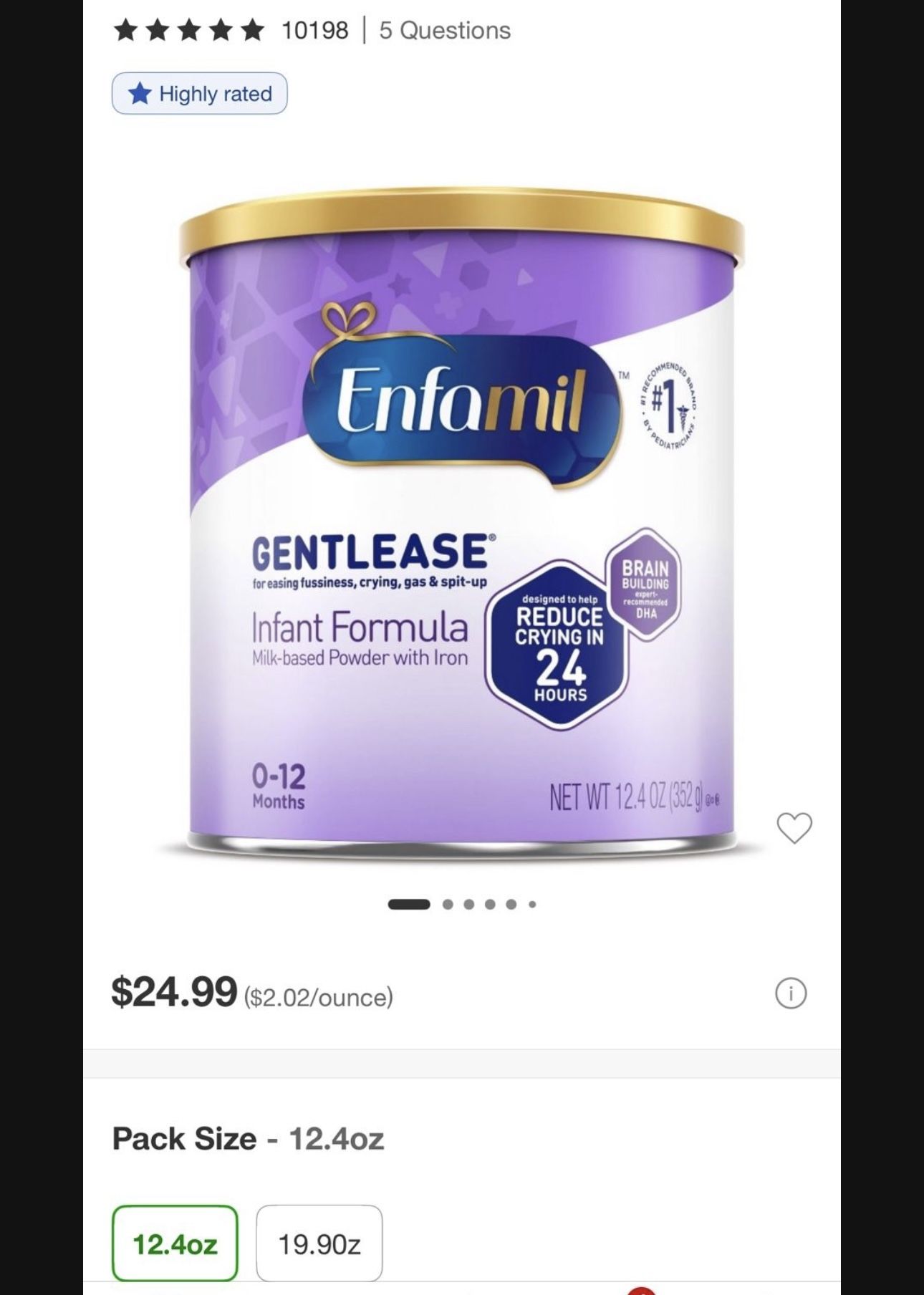The width and height of the screenshot is (924, 1295).
Task: Click the third carousel dot
Action: (x=470, y=904)
